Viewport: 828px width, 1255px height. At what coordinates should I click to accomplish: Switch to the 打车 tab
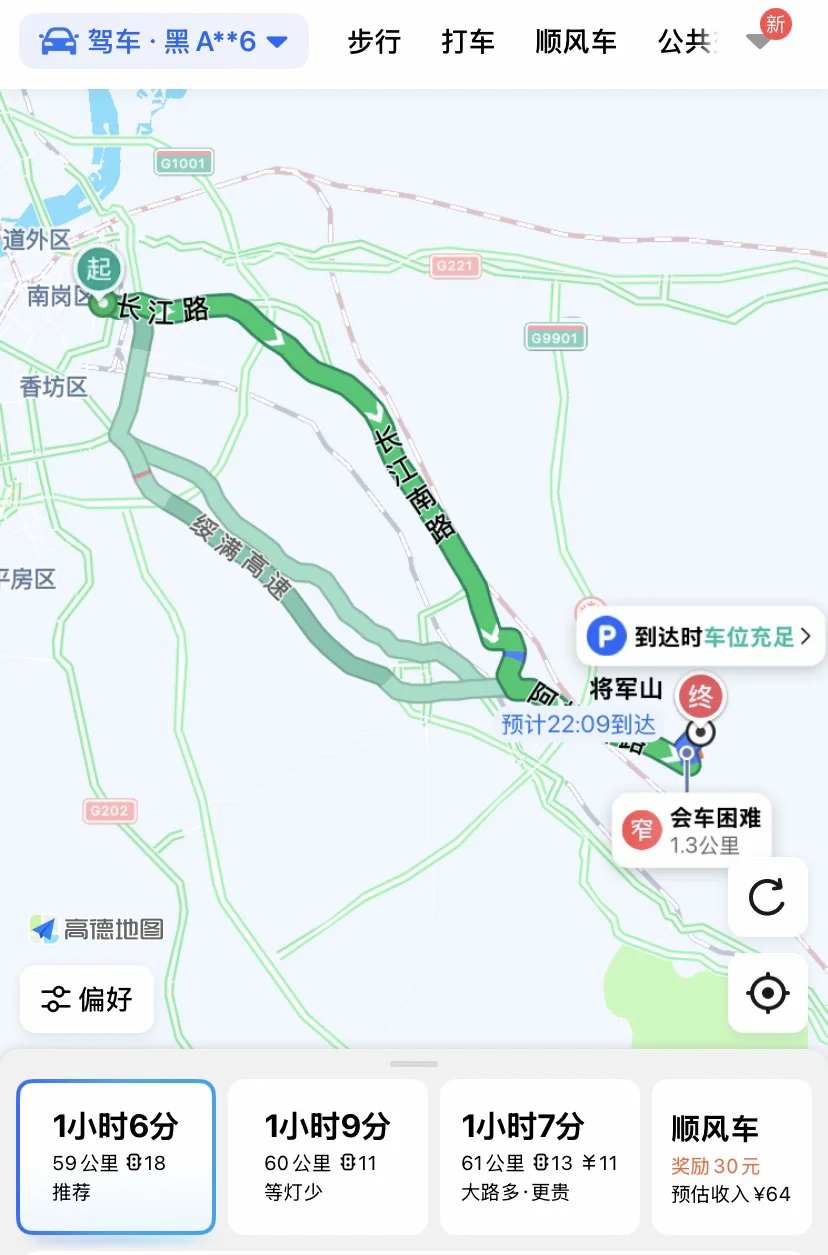(x=468, y=42)
